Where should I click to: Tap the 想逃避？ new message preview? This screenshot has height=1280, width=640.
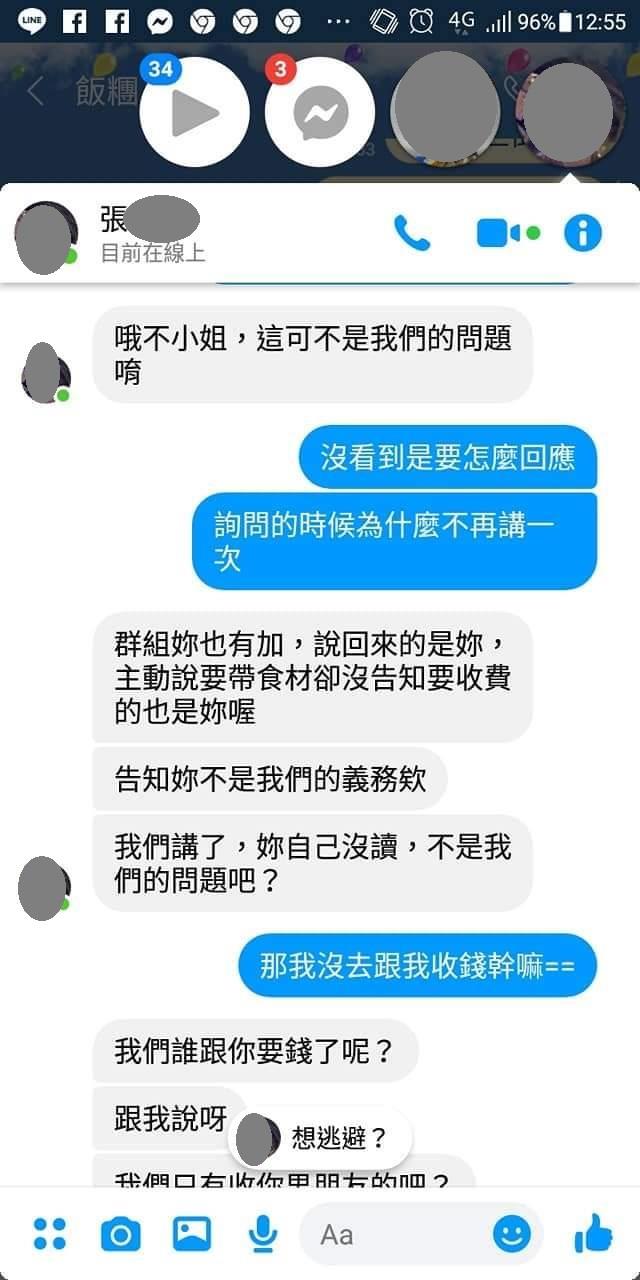coord(322,1137)
